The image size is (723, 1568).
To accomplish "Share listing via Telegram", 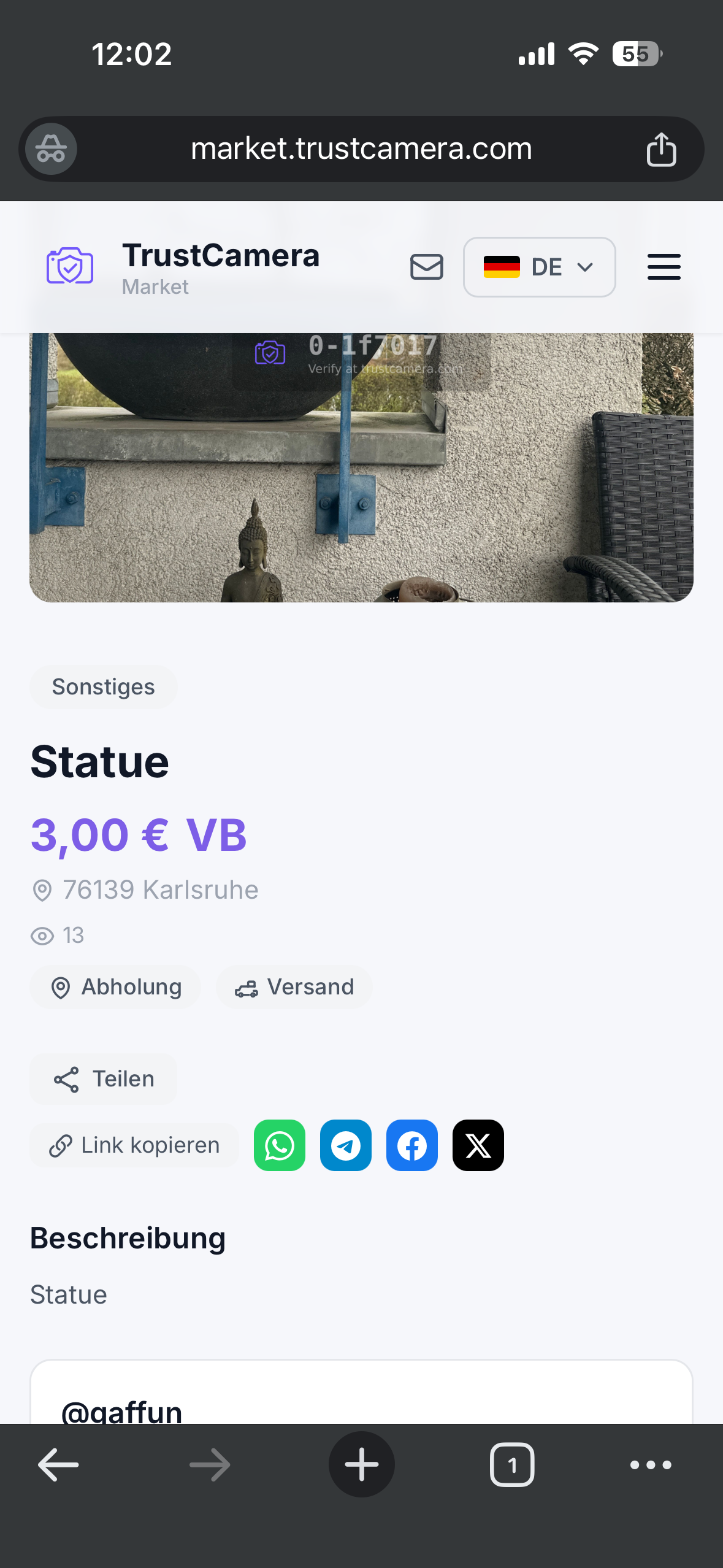I will tap(346, 1145).
